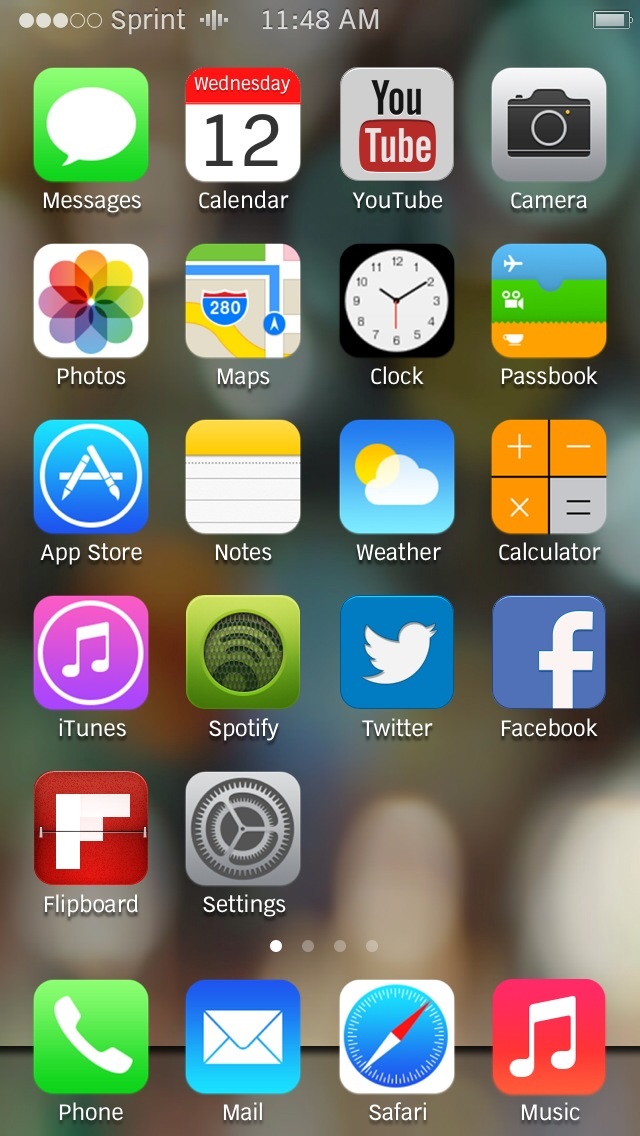
Task: Open YouTube
Action: point(397,125)
